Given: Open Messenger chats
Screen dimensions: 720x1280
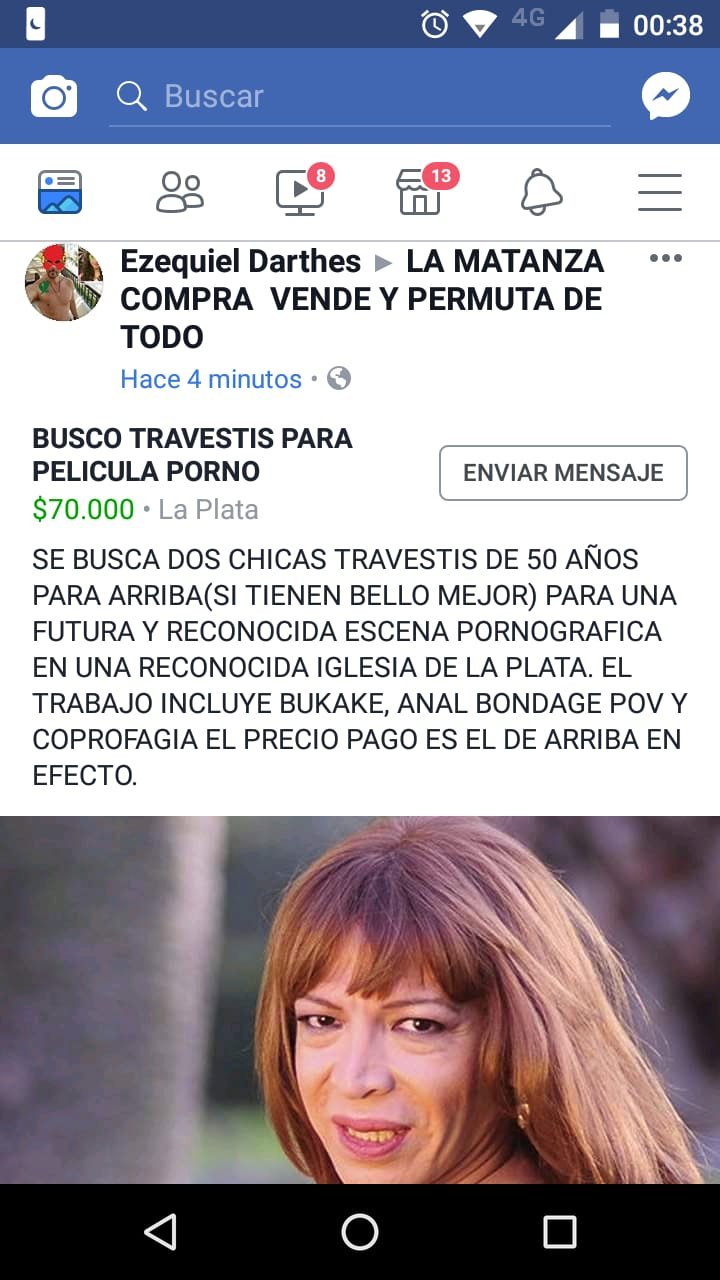Looking at the screenshot, I should pyautogui.click(x=665, y=97).
